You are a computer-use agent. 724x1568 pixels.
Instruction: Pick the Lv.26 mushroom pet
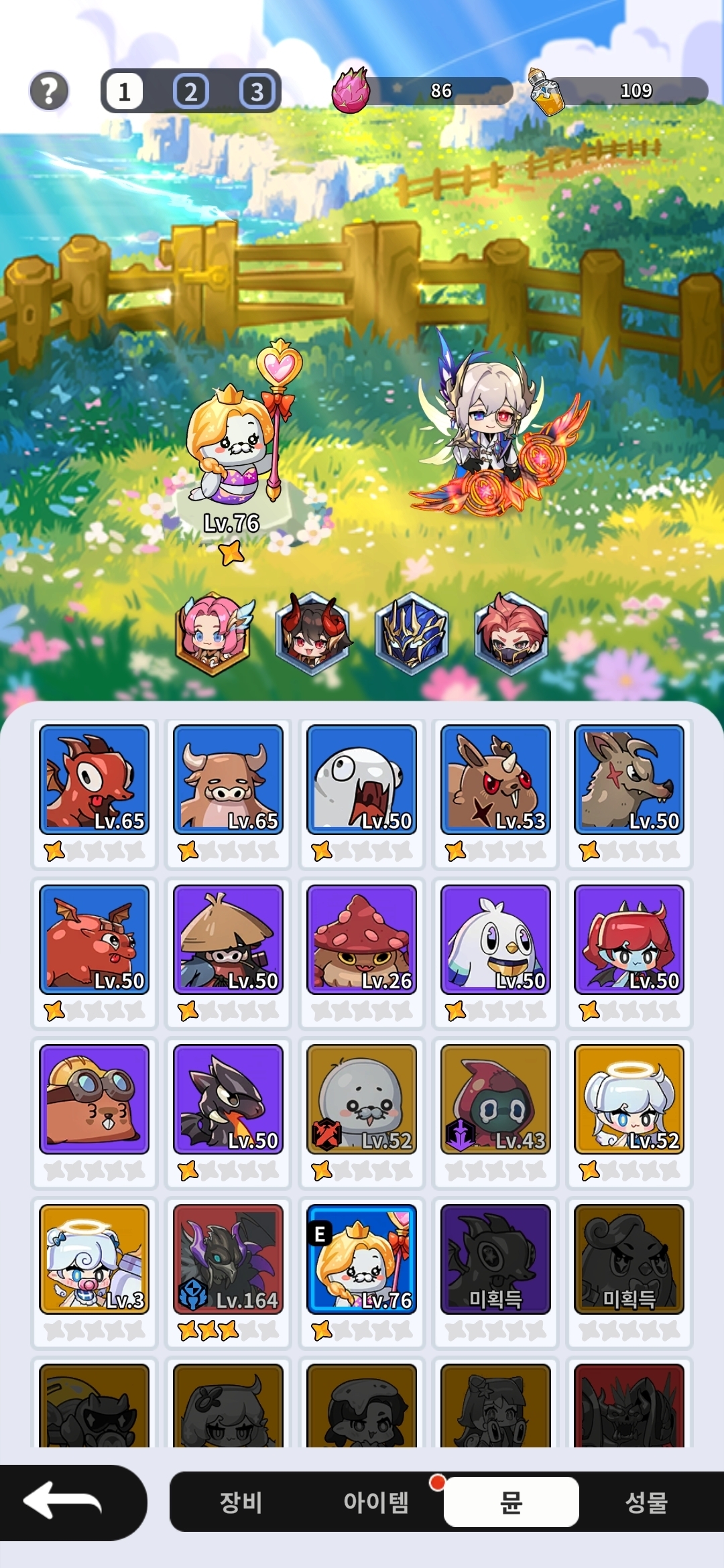click(362, 938)
